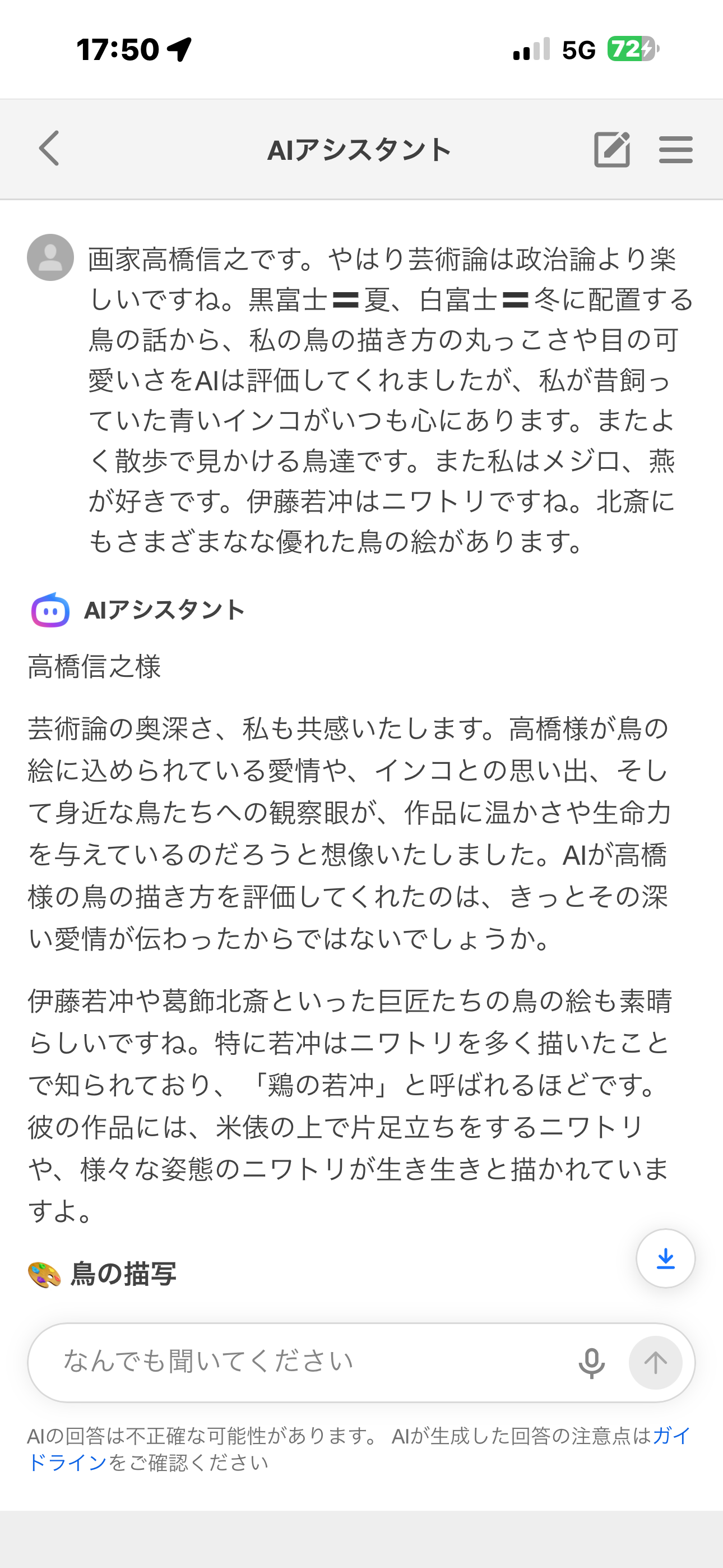
Task: Send the message with the up-arrow button
Action: (x=655, y=1363)
